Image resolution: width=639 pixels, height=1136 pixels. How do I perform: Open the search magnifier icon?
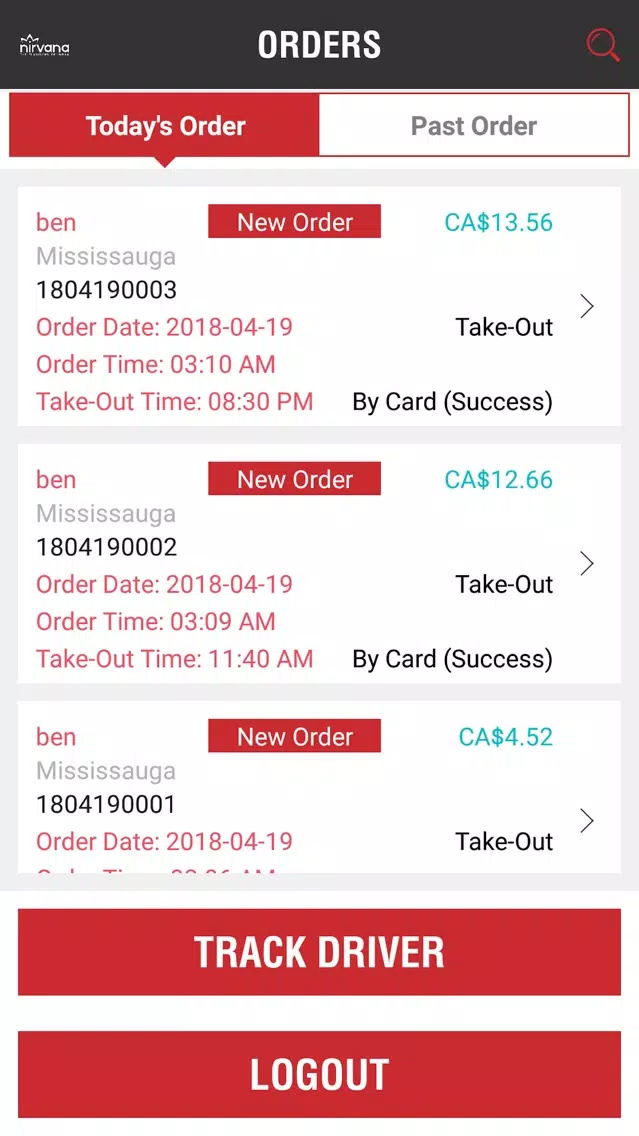(x=603, y=45)
